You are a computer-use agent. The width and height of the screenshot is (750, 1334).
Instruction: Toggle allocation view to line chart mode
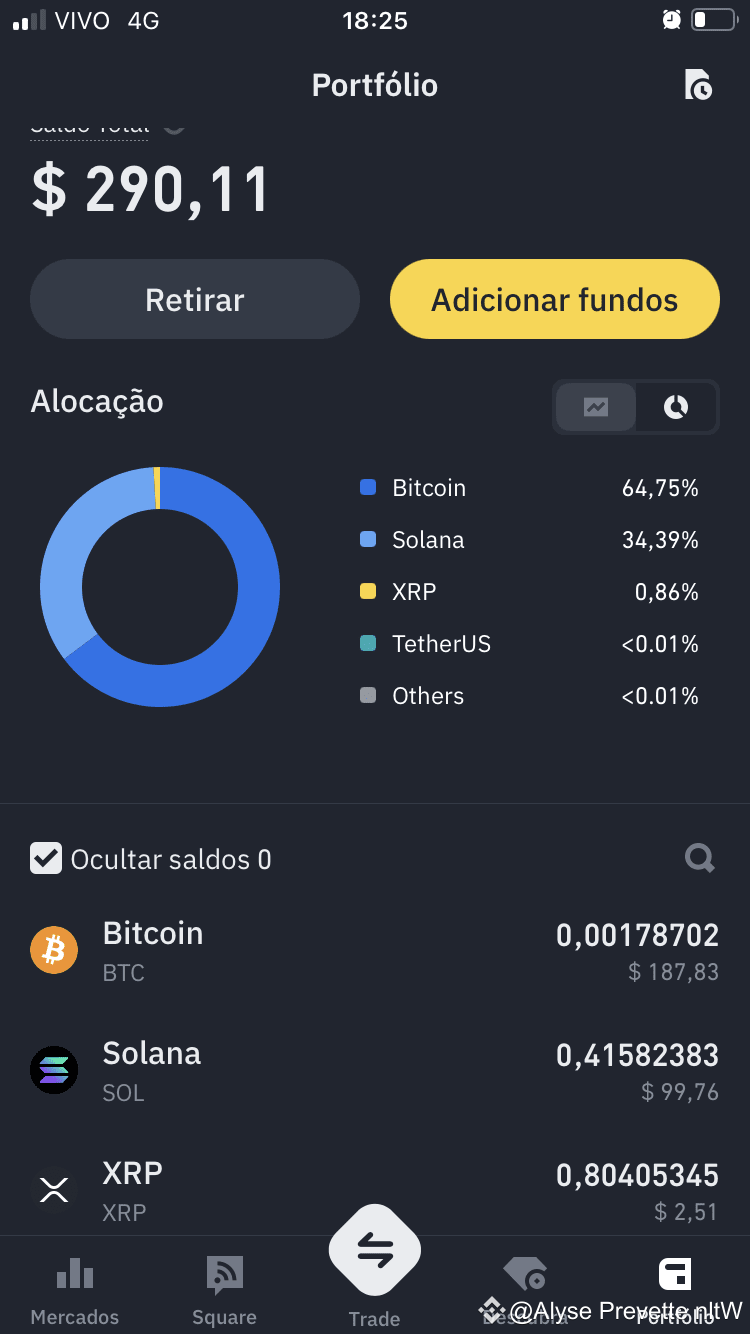point(596,407)
